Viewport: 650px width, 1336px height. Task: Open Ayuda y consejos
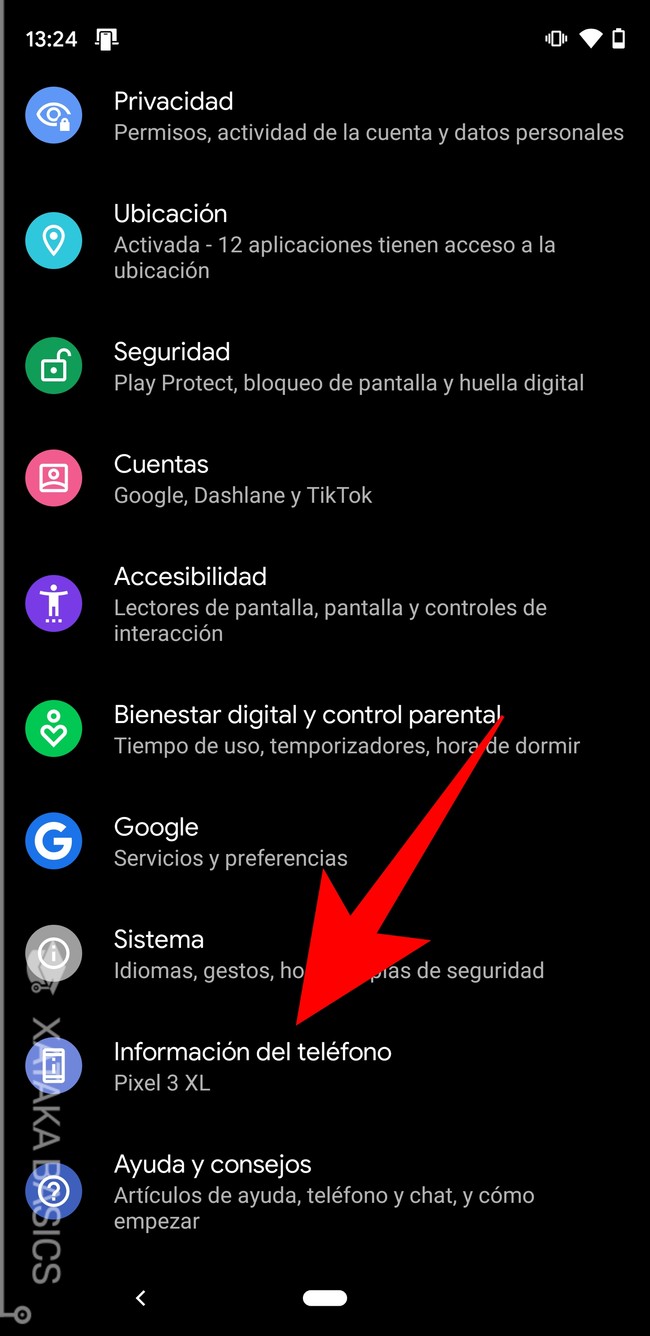point(325,1191)
